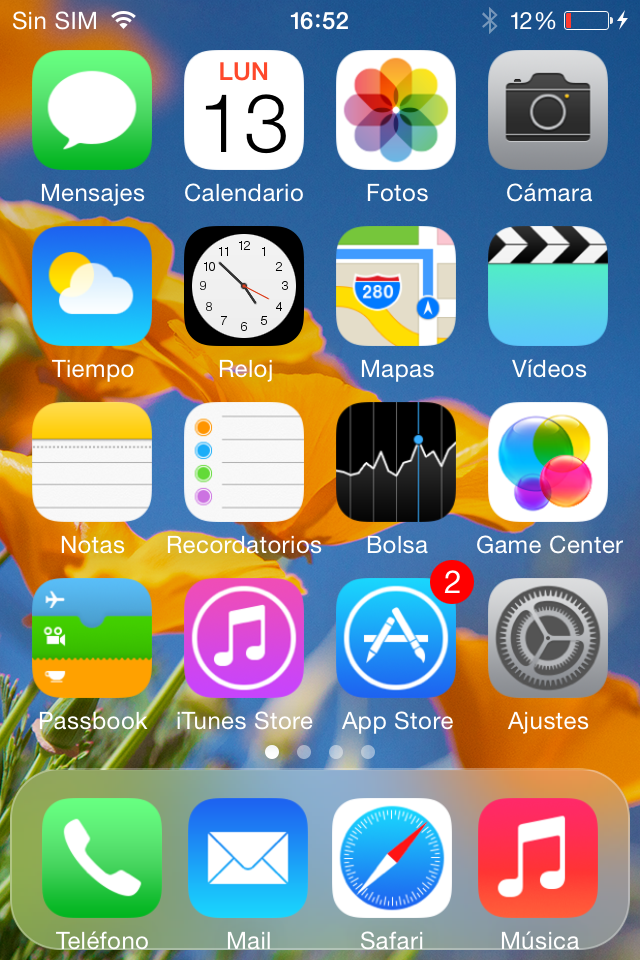The image size is (640, 960).
Task: Open the Mensajes app
Action: [92, 110]
